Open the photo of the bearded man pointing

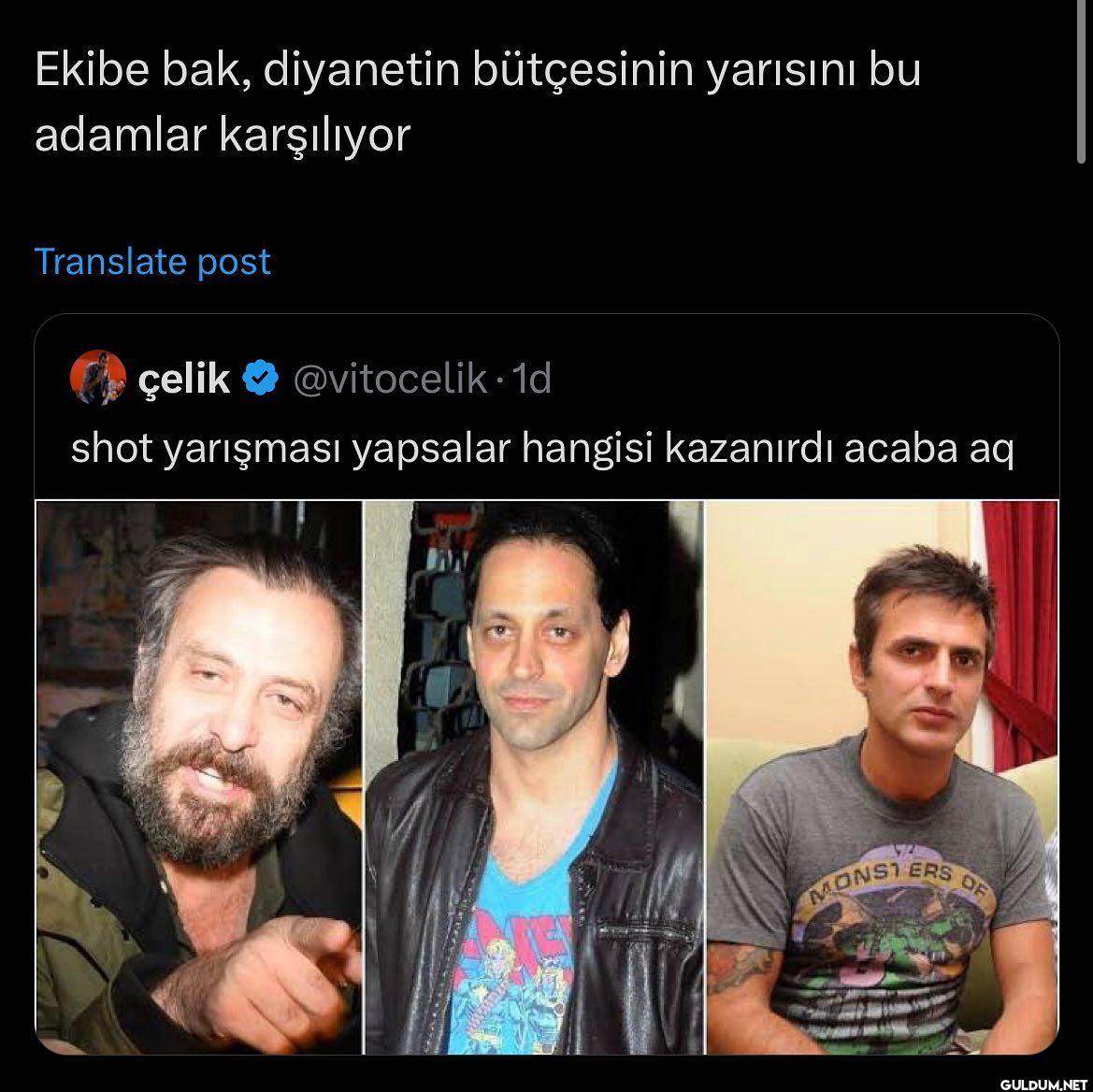pyautogui.click(x=199, y=777)
